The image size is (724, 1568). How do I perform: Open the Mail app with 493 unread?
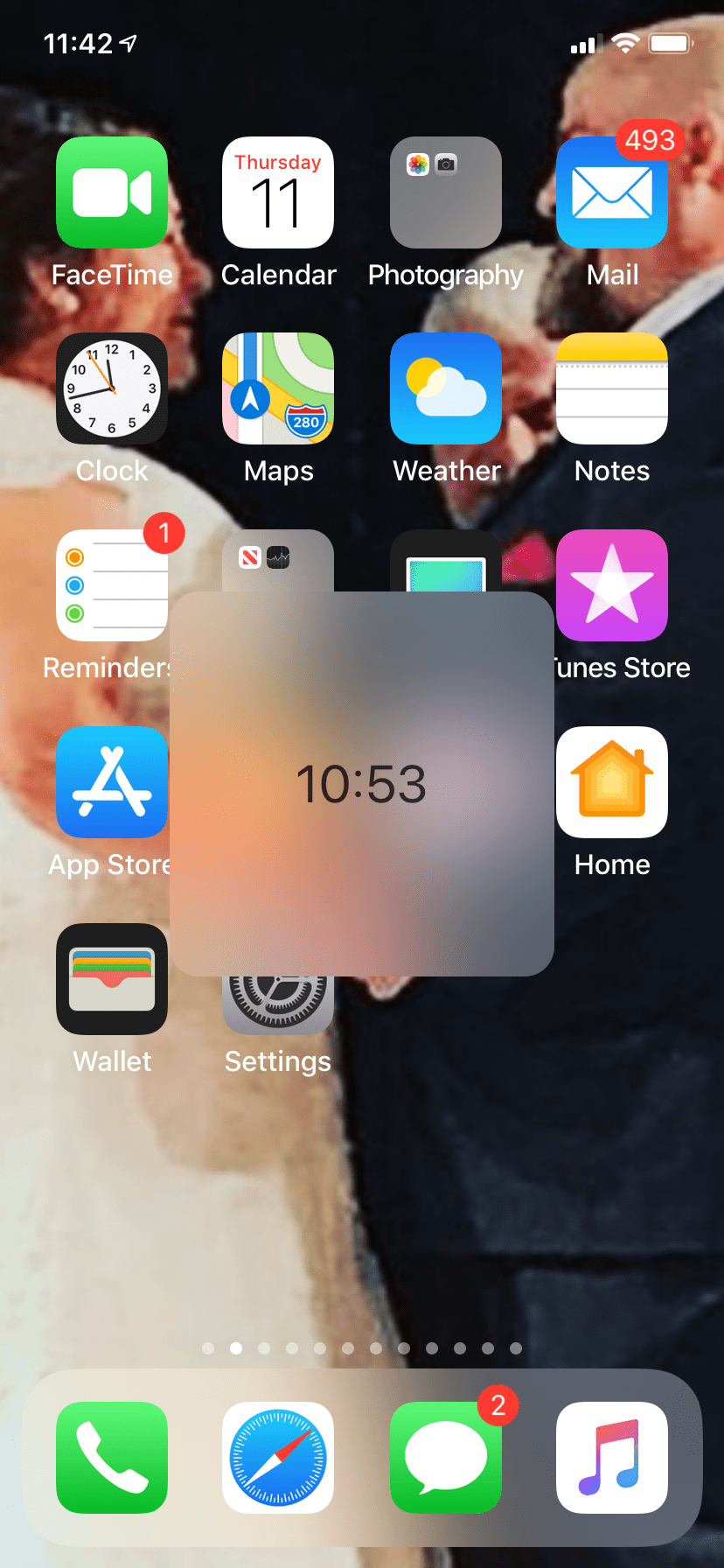coord(612,192)
